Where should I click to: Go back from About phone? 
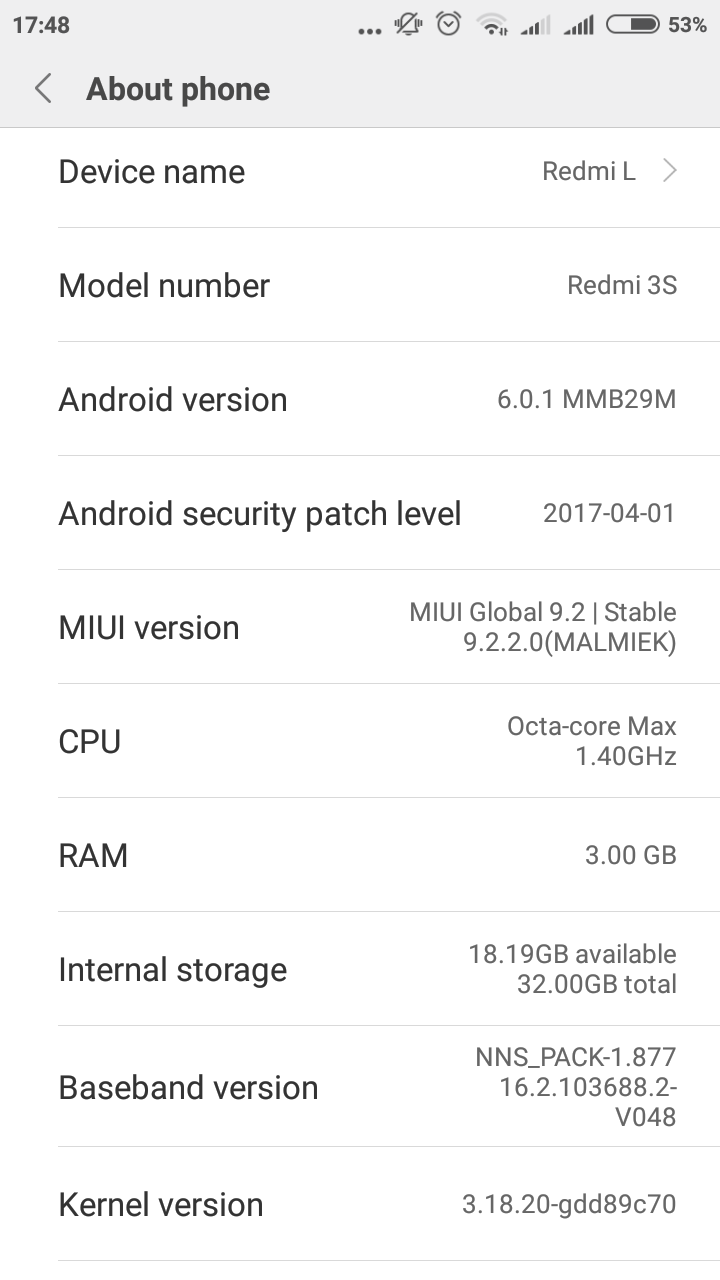click(x=43, y=89)
